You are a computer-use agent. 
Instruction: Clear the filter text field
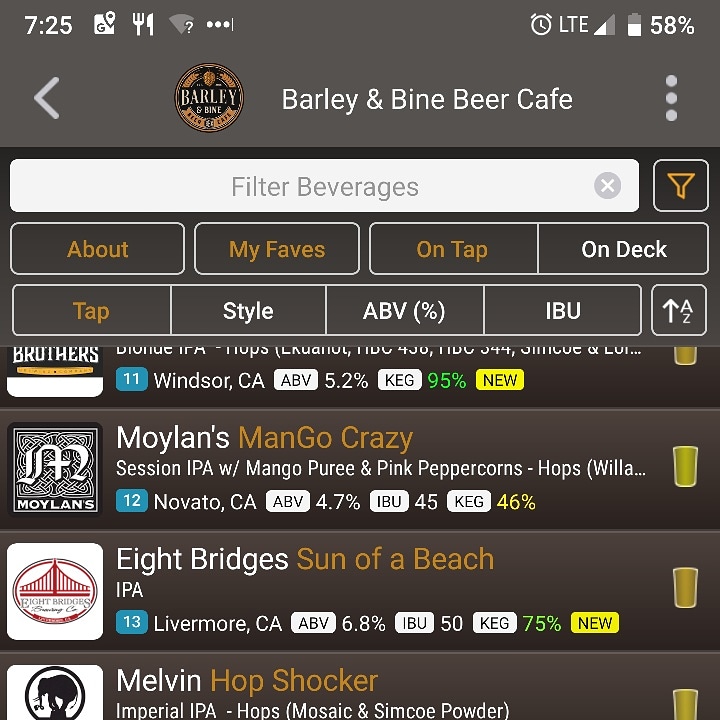[607, 186]
